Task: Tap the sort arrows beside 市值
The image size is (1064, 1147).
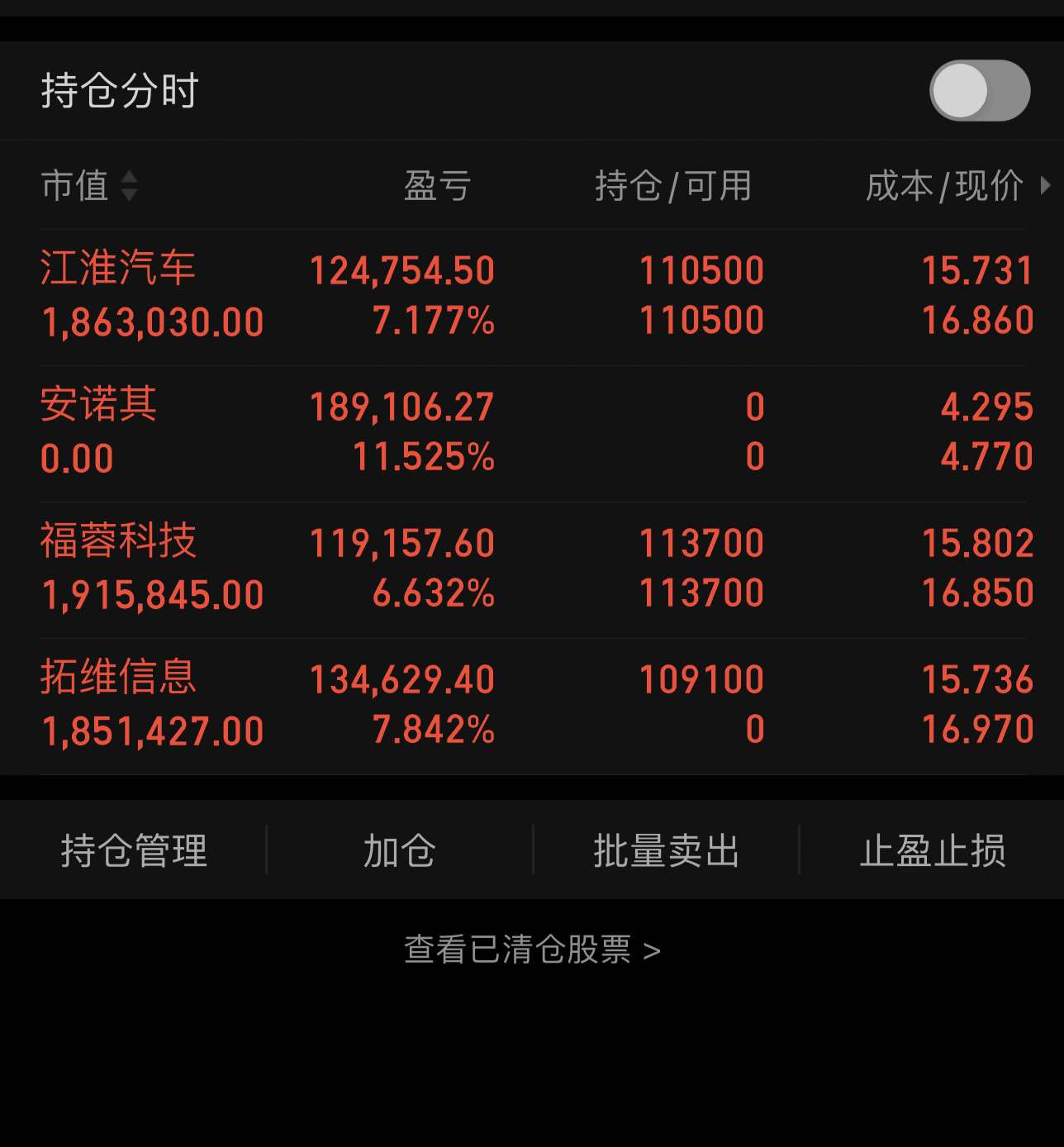Action: tap(130, 187)
